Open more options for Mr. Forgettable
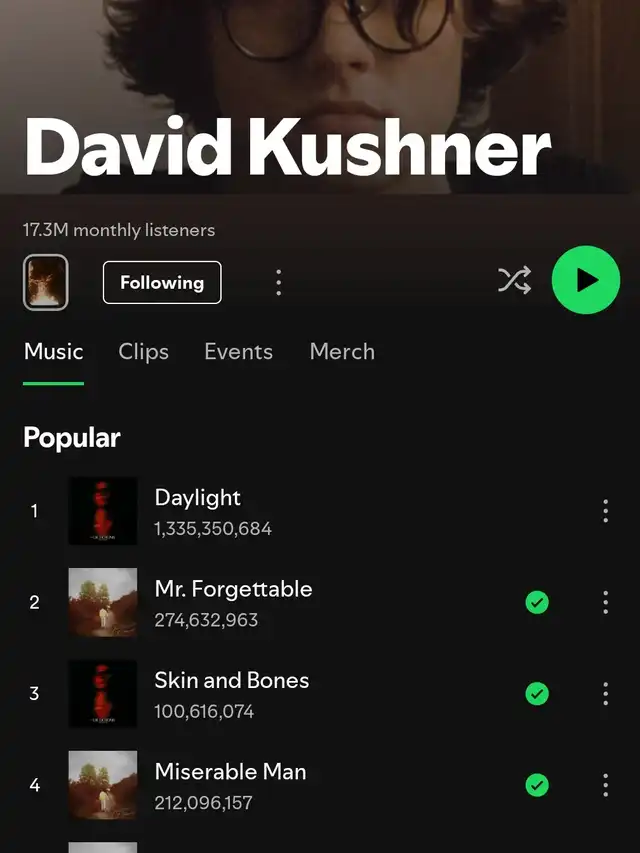The height and width of the screenshot is (853, 640). [x=605, y=602]
